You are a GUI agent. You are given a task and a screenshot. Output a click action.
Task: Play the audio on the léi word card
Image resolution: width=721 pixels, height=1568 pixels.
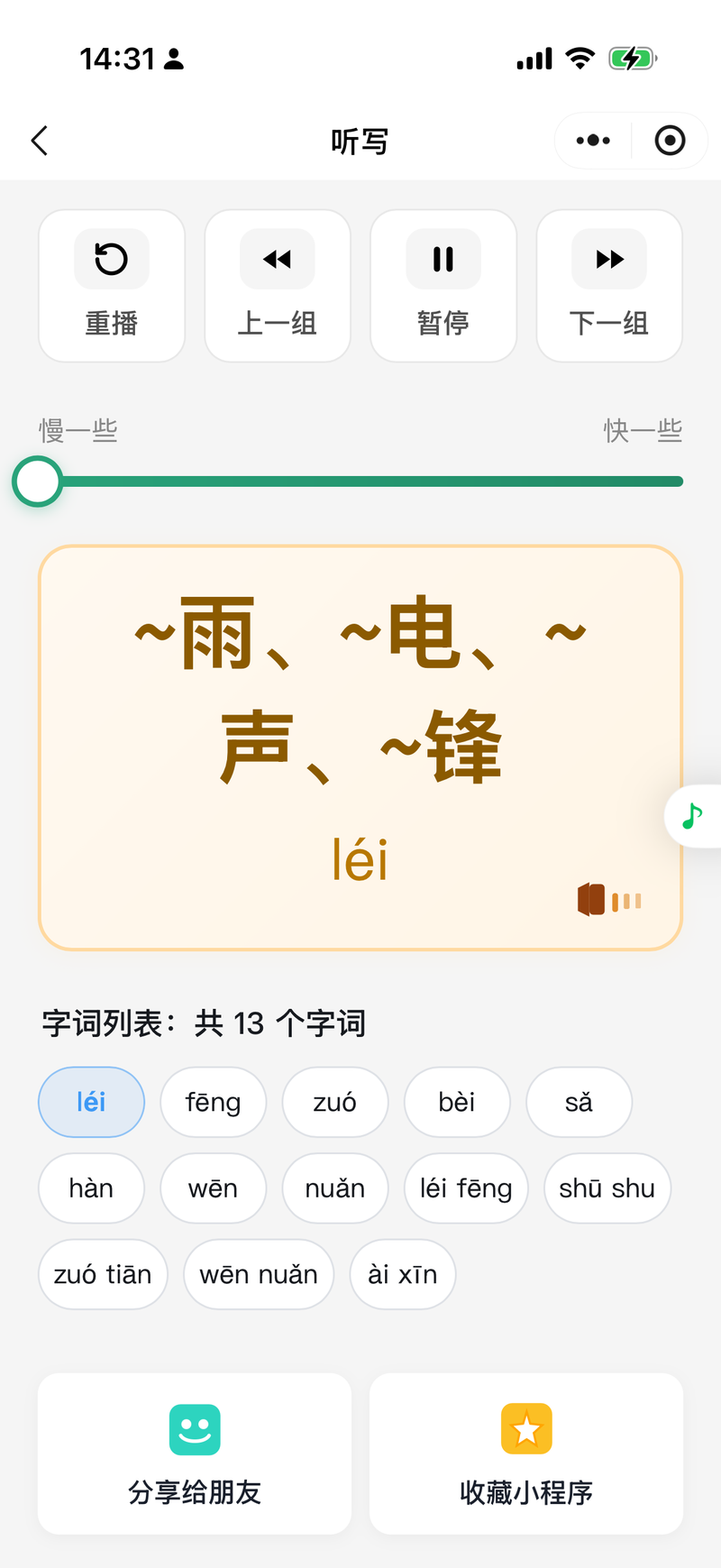pos(609,900)
